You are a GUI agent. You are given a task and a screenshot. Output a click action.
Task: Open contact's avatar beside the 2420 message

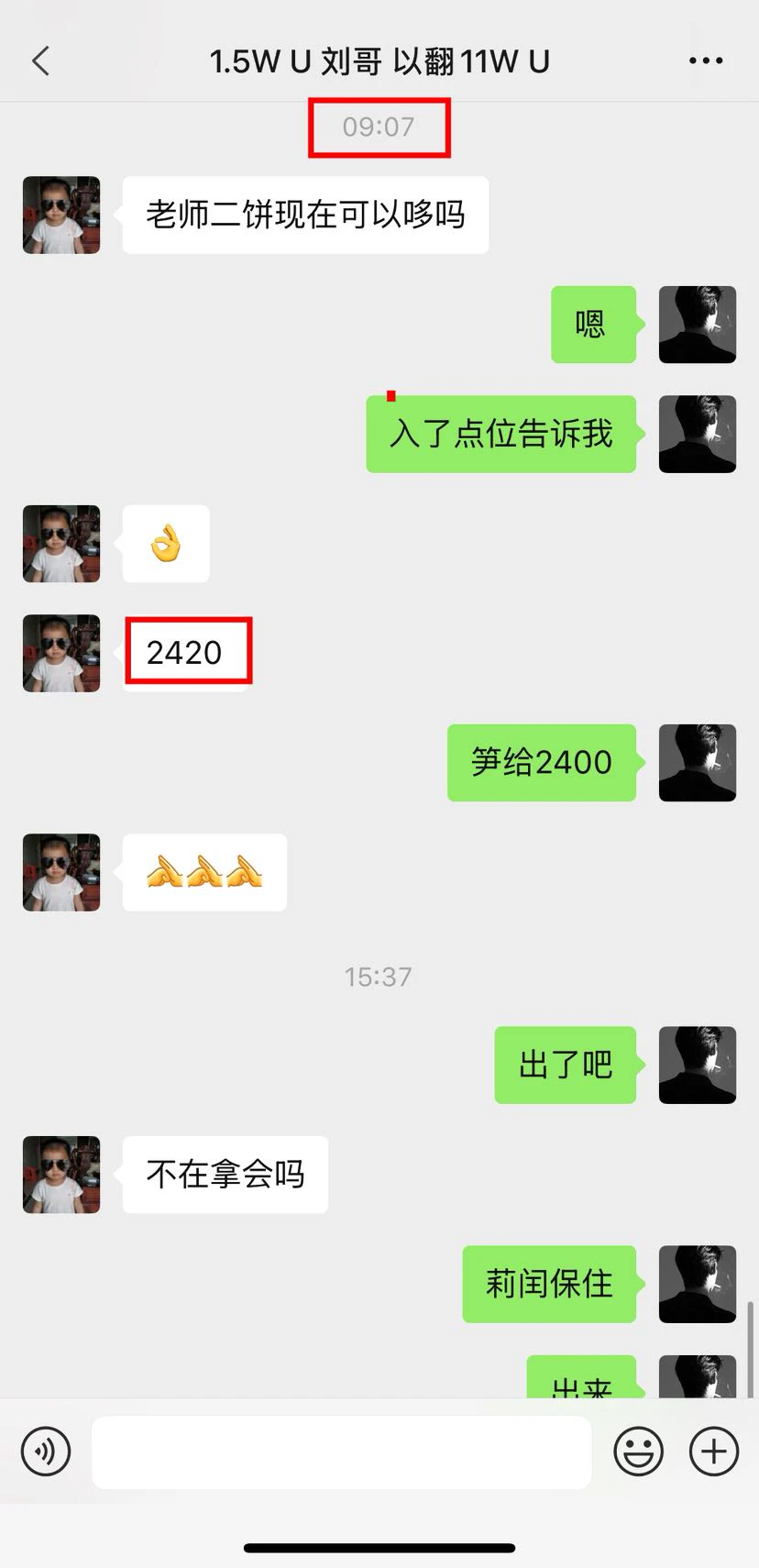pos(61,653)
